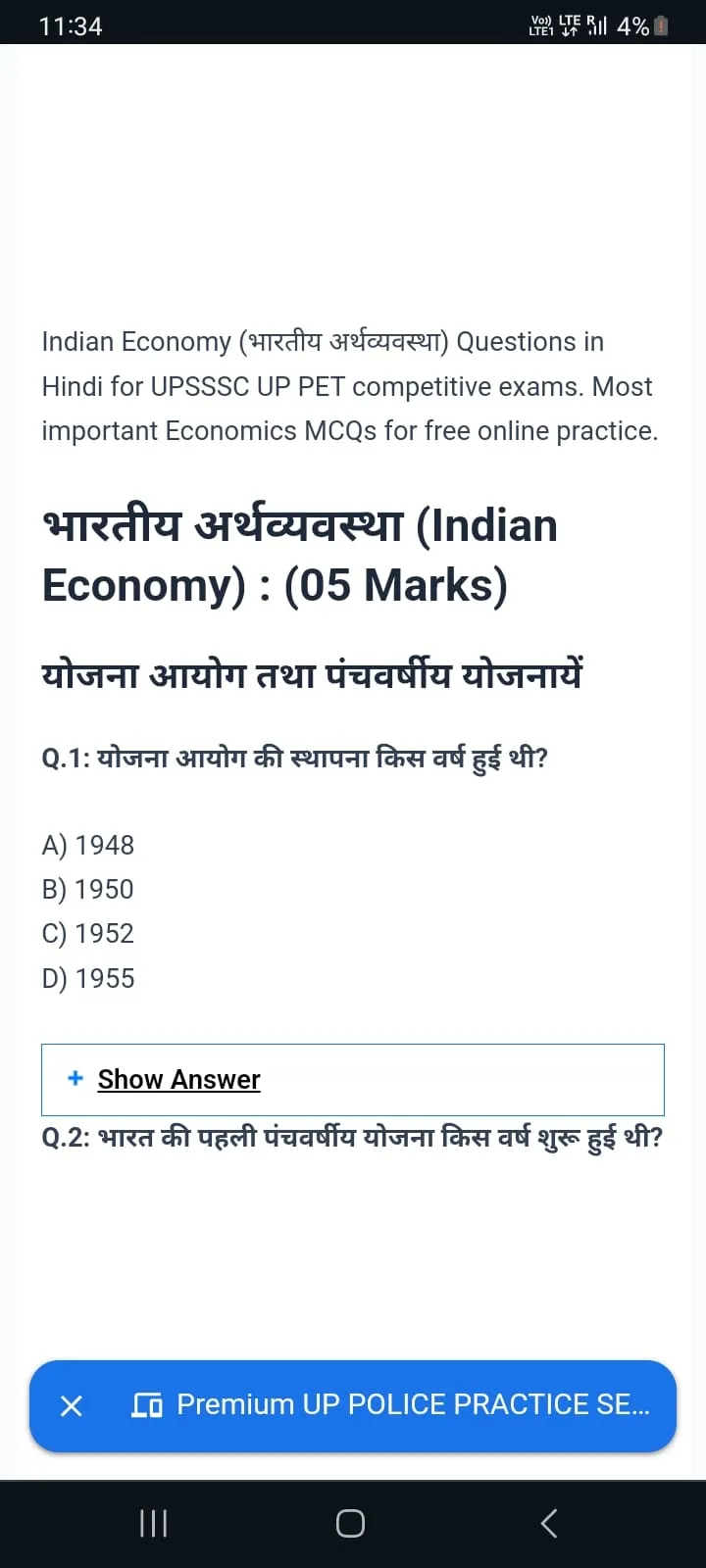This screenshot has height=1568, width=706.
Task: Open Recents via the navigation bar icon
Action: [x=153, y=1523]
